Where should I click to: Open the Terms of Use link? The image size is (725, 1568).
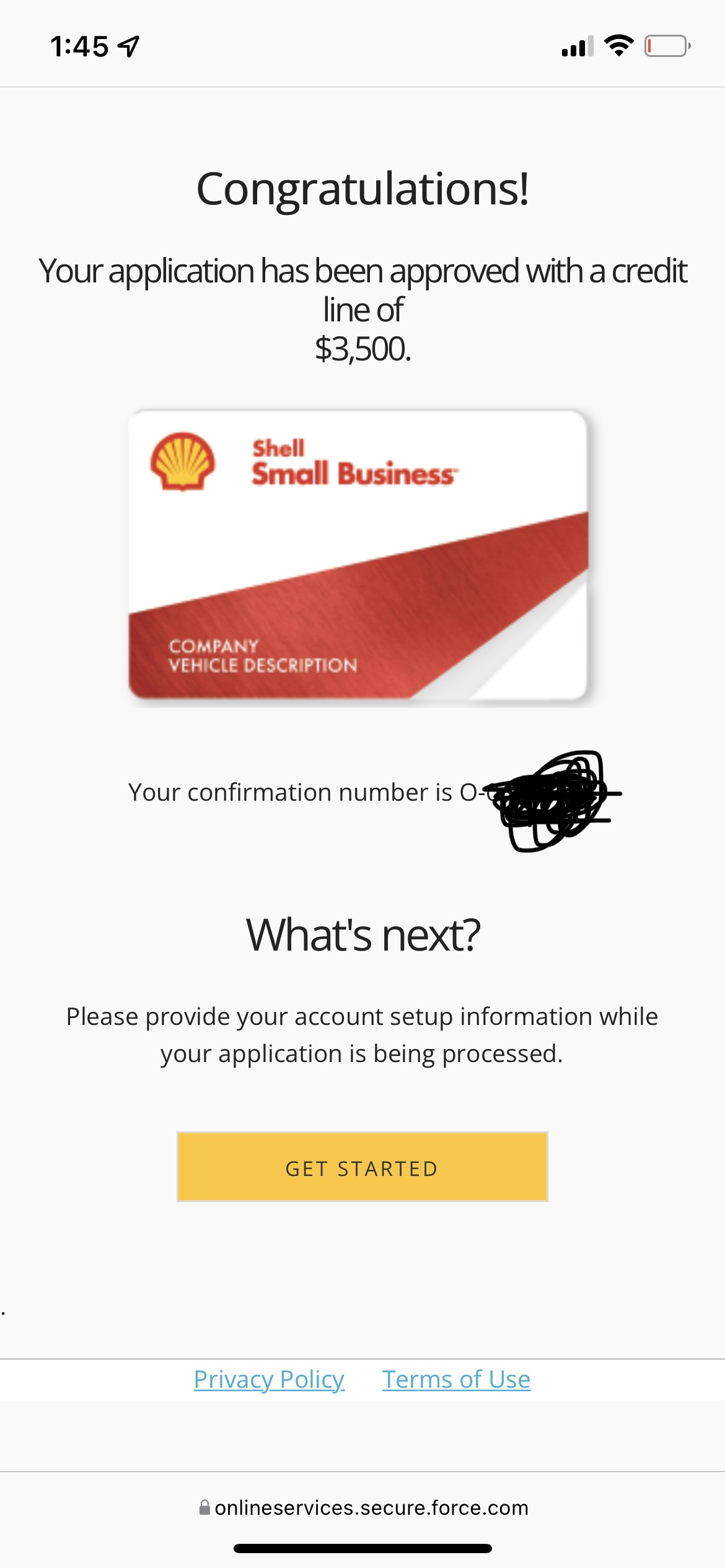tap(456, 1380)
